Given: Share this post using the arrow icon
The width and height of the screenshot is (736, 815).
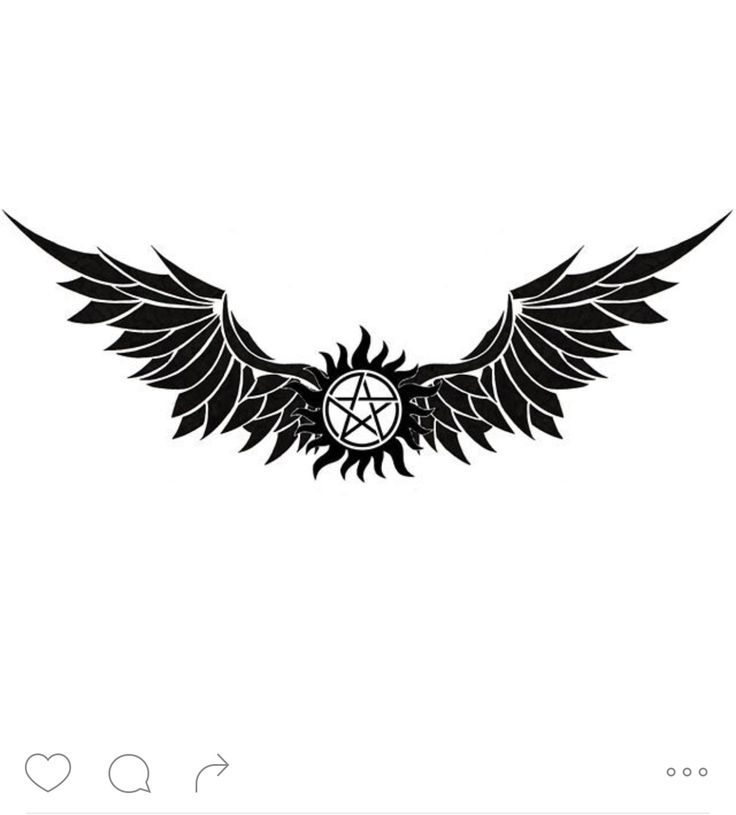Looking at the screenshot, I should pyautogui.click(x=212, y=772).
